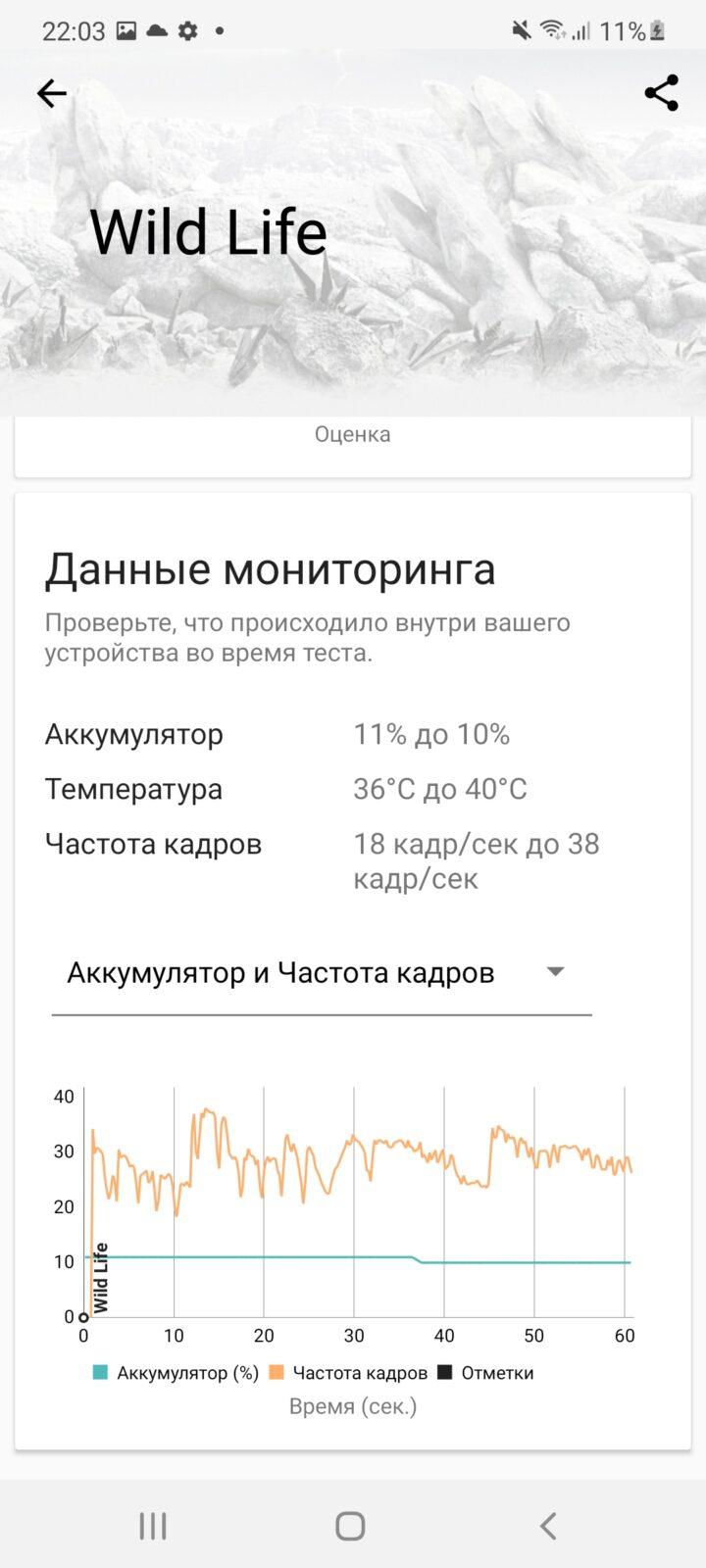Screen dimensions: 706x1568
Task: Open recent apps from navigation bar
Action: (153, 1526)
